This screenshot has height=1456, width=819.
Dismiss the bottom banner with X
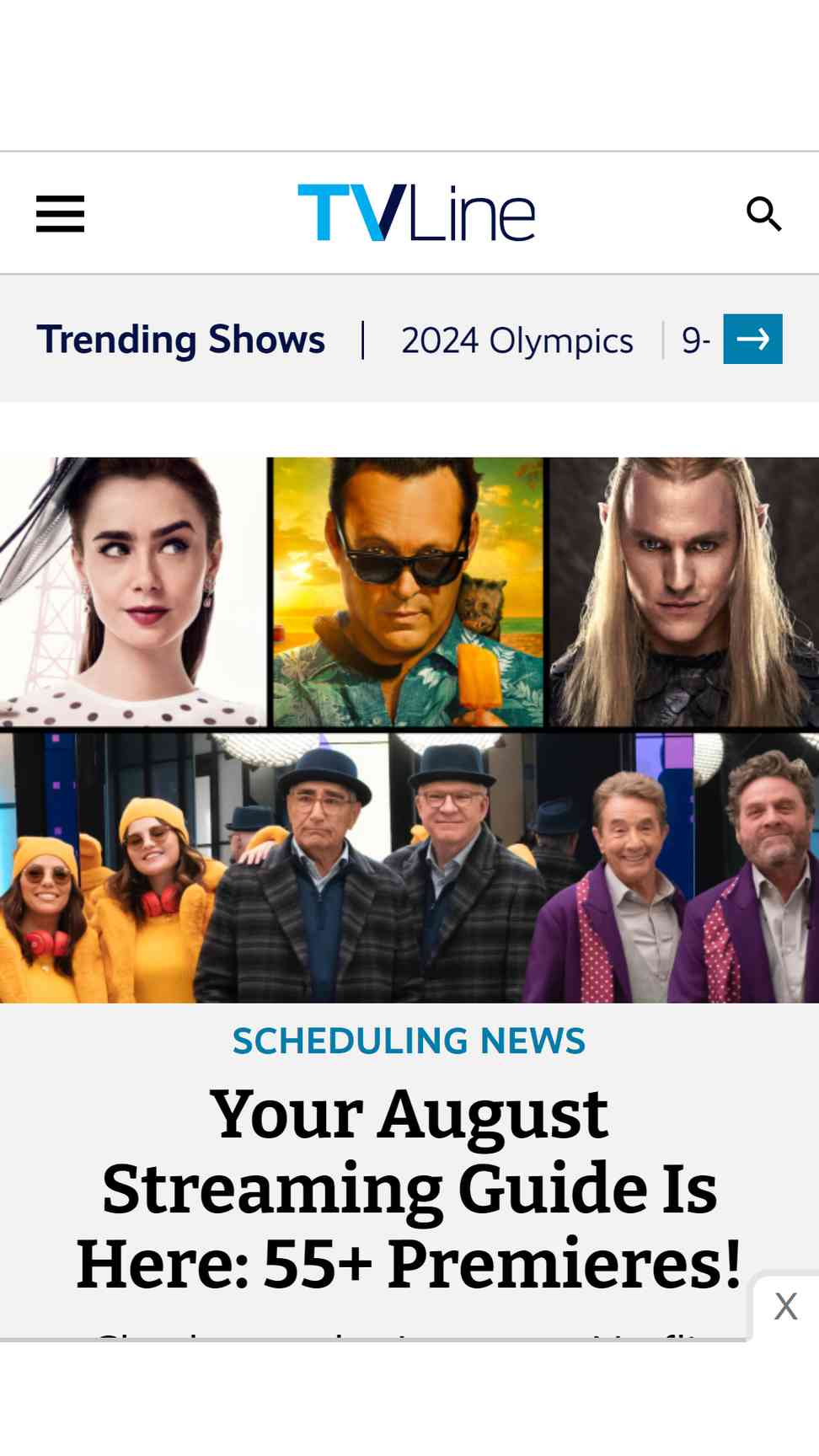[785, 1307]
